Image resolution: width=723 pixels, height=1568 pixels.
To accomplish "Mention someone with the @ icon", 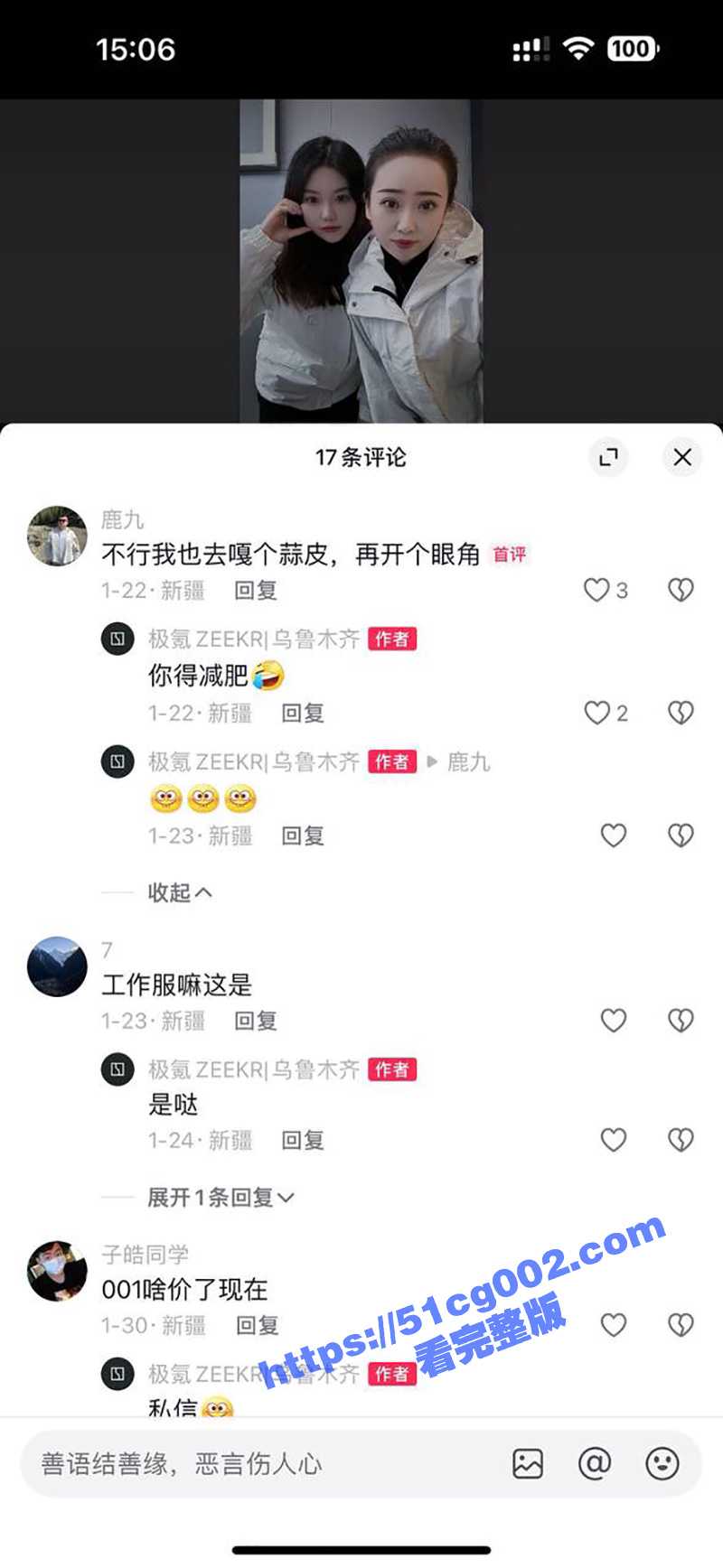I will click(x=595, y=1463).
